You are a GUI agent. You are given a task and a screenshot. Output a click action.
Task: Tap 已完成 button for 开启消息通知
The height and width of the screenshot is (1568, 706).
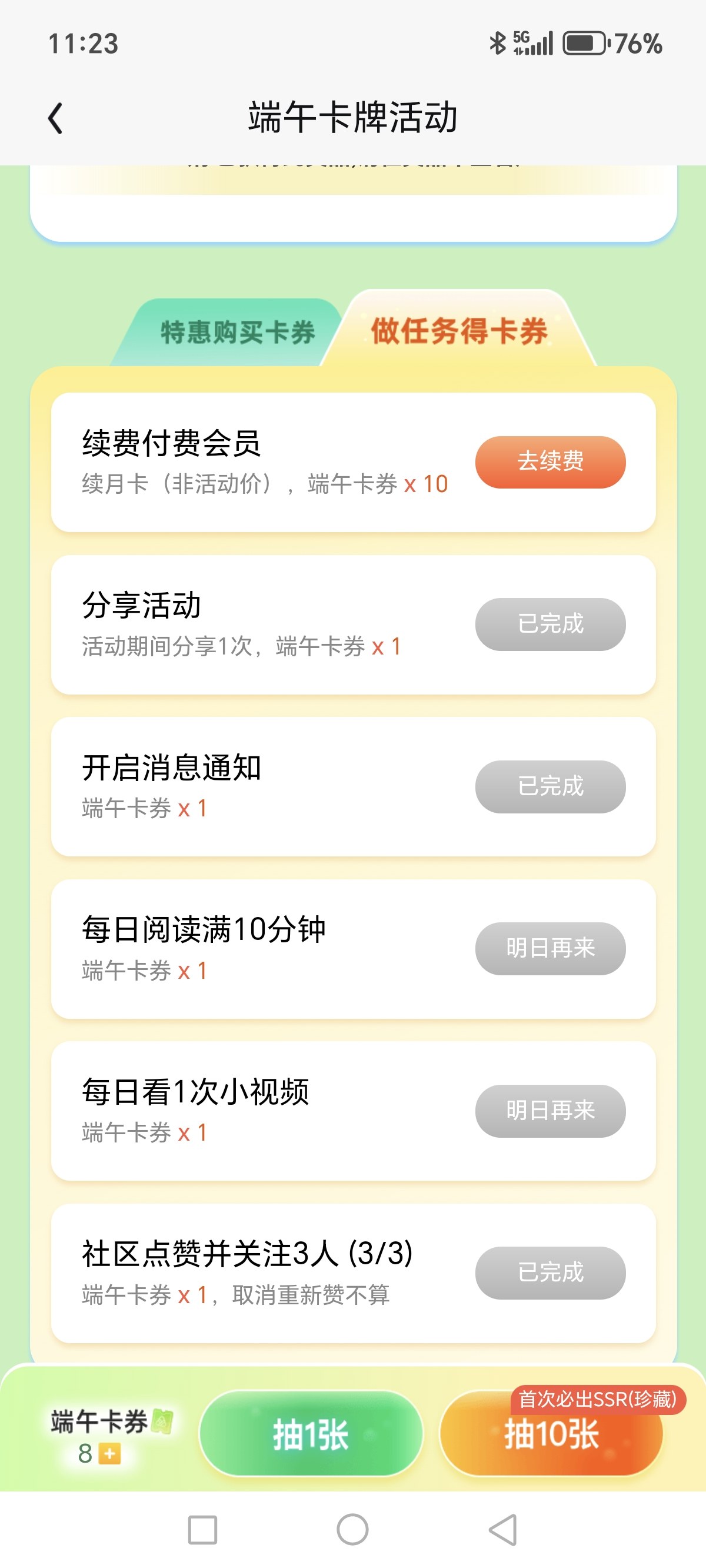[x=550, y=786]
